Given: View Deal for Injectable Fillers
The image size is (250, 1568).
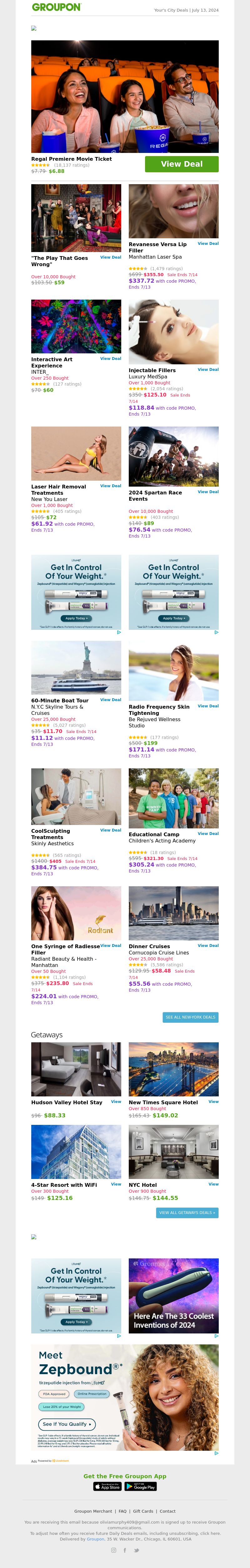Looking at the screenshot, I should point(208,369).
